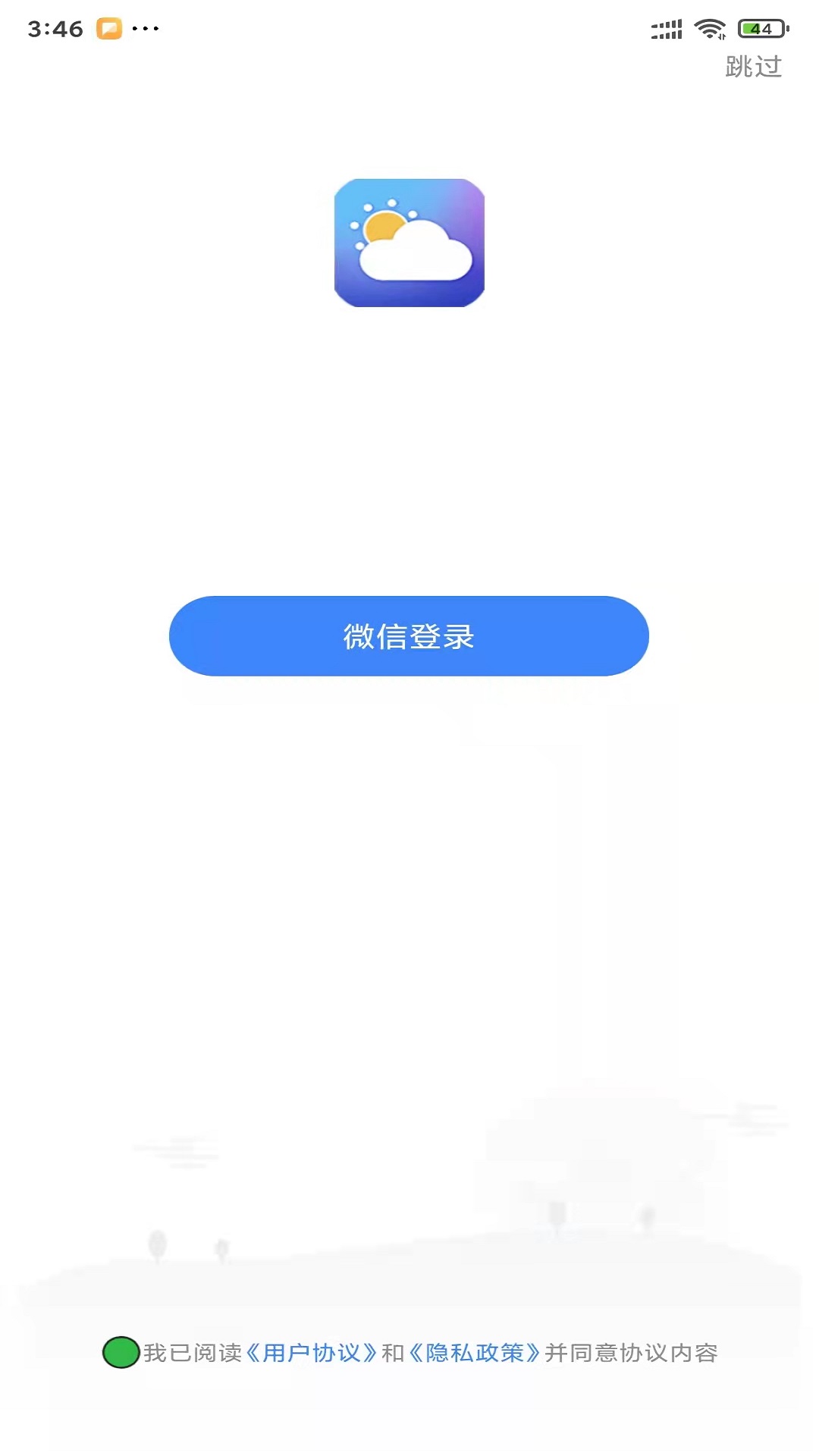Screen dimensions: 819x1456
Task: Click the blue login button center screen
Action: (409, 636)
